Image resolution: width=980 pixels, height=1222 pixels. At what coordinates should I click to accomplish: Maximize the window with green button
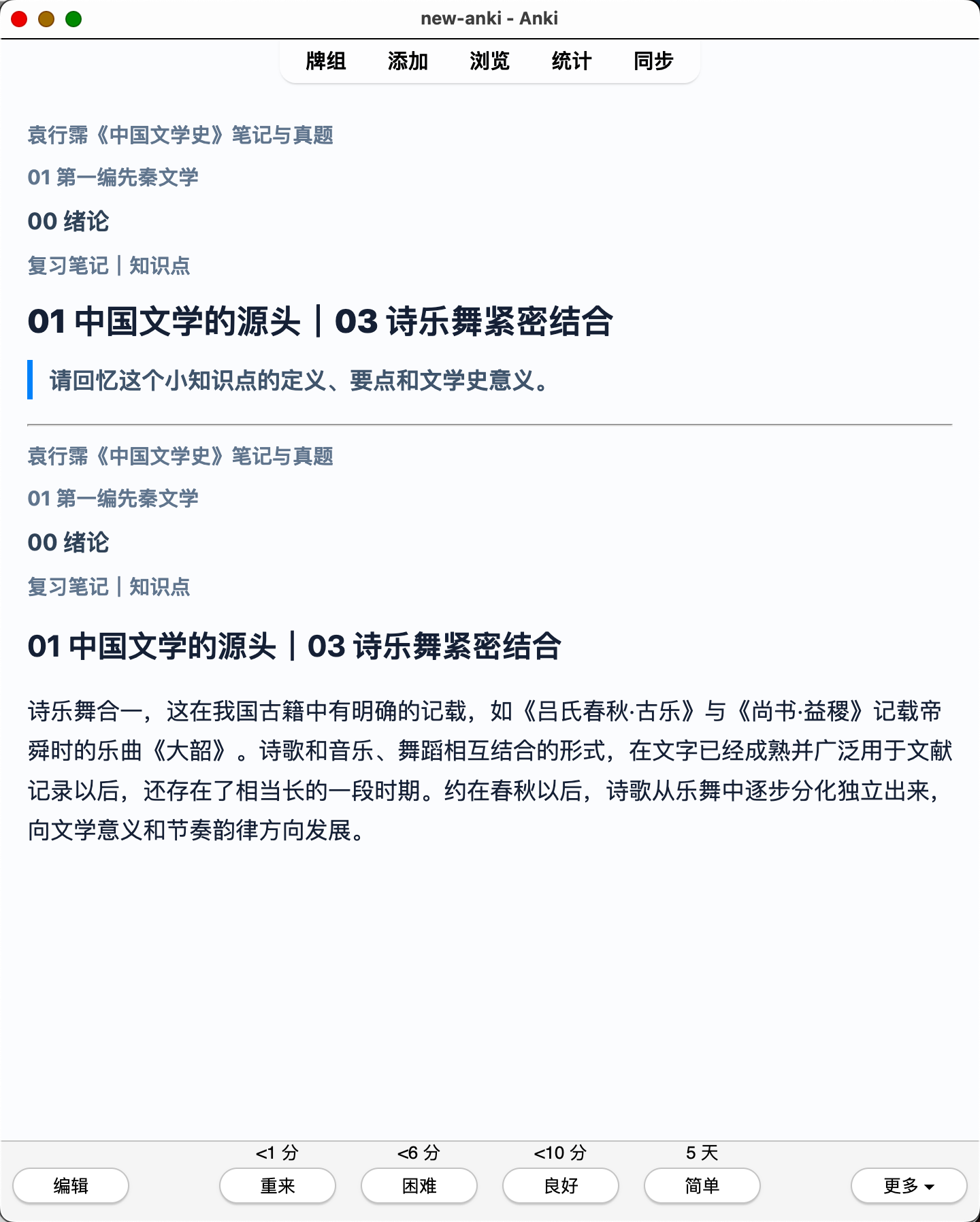73,19
